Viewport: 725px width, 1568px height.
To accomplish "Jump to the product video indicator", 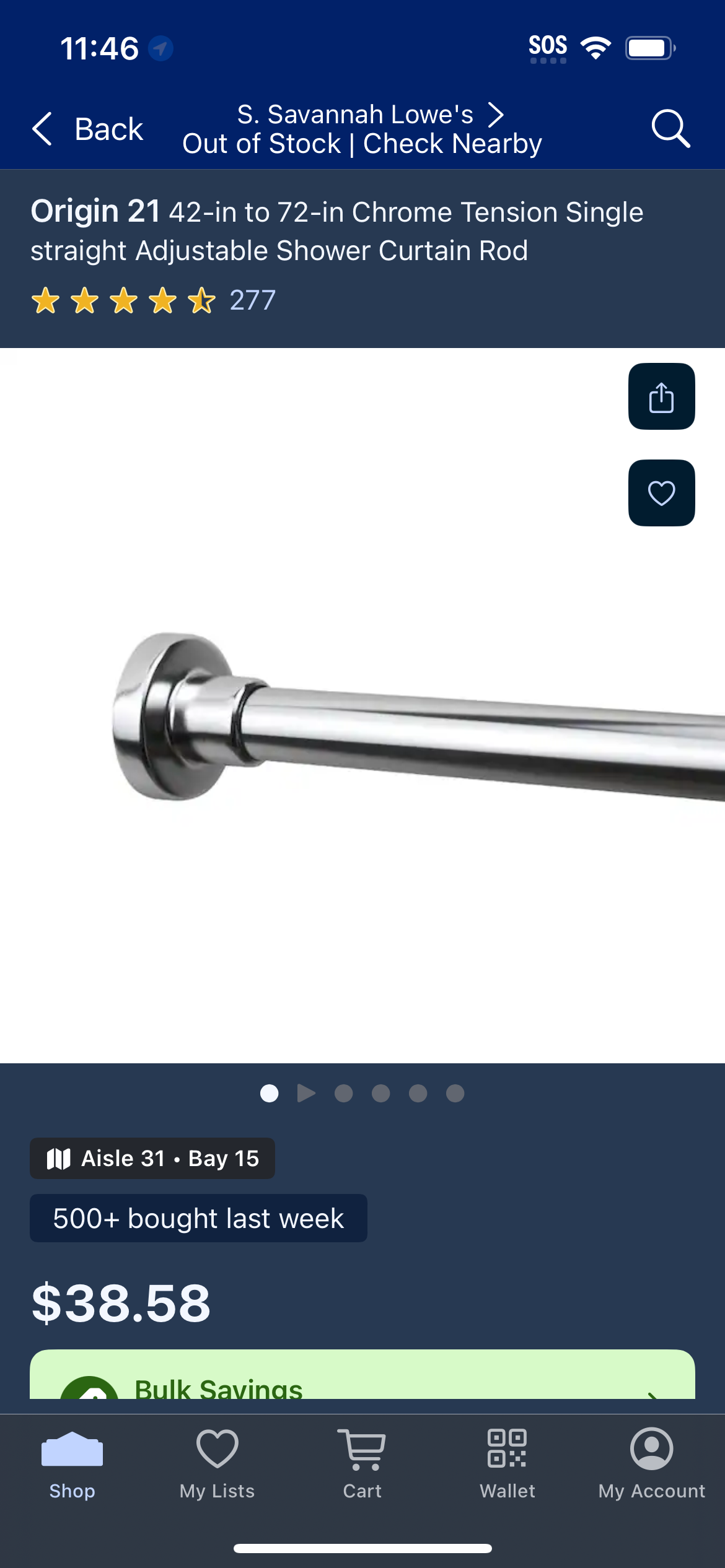I will [x=306, y=1093].
